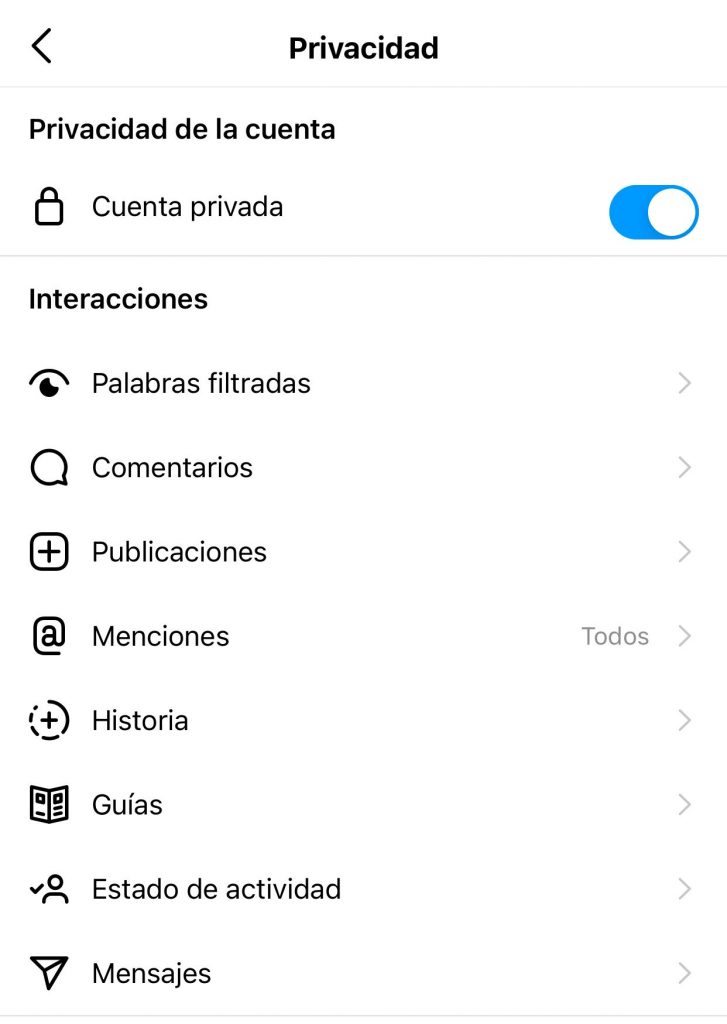Open Mensajes settings
727x1024 pixels.
pyautogui.click(x=685, y=972)
